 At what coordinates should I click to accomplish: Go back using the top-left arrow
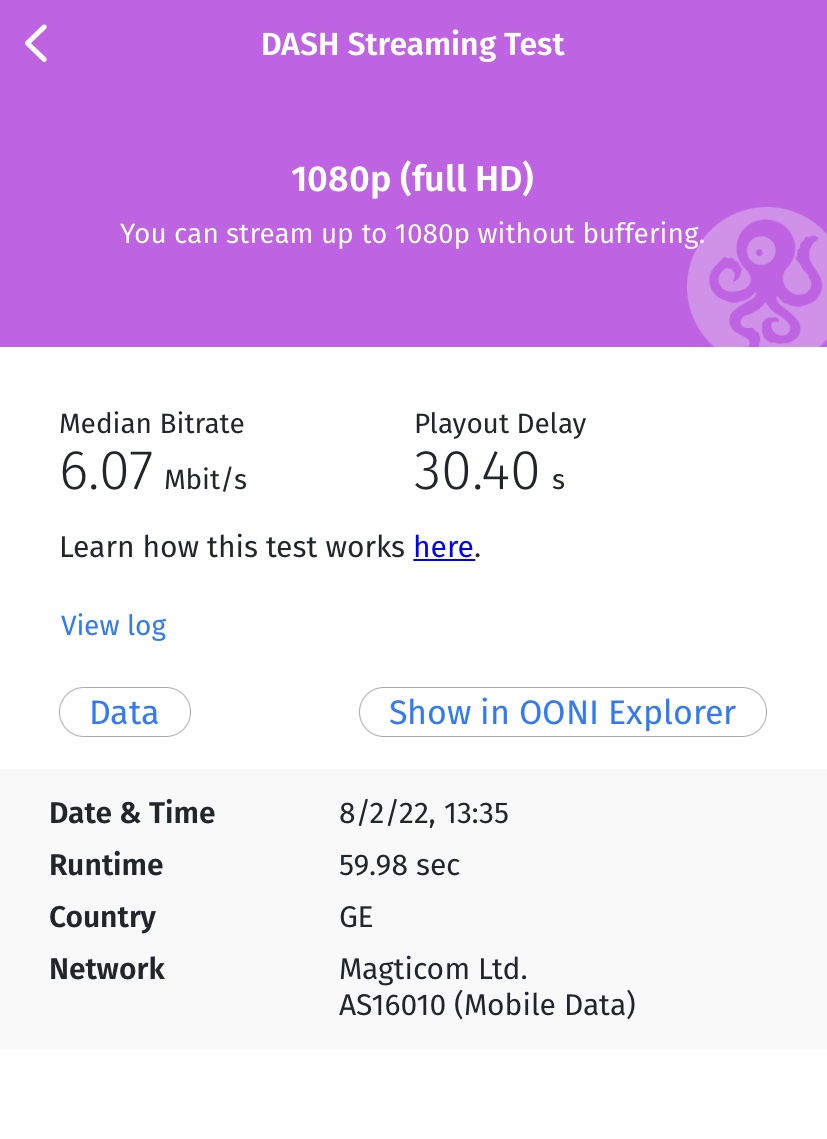(x=37, y=44)
